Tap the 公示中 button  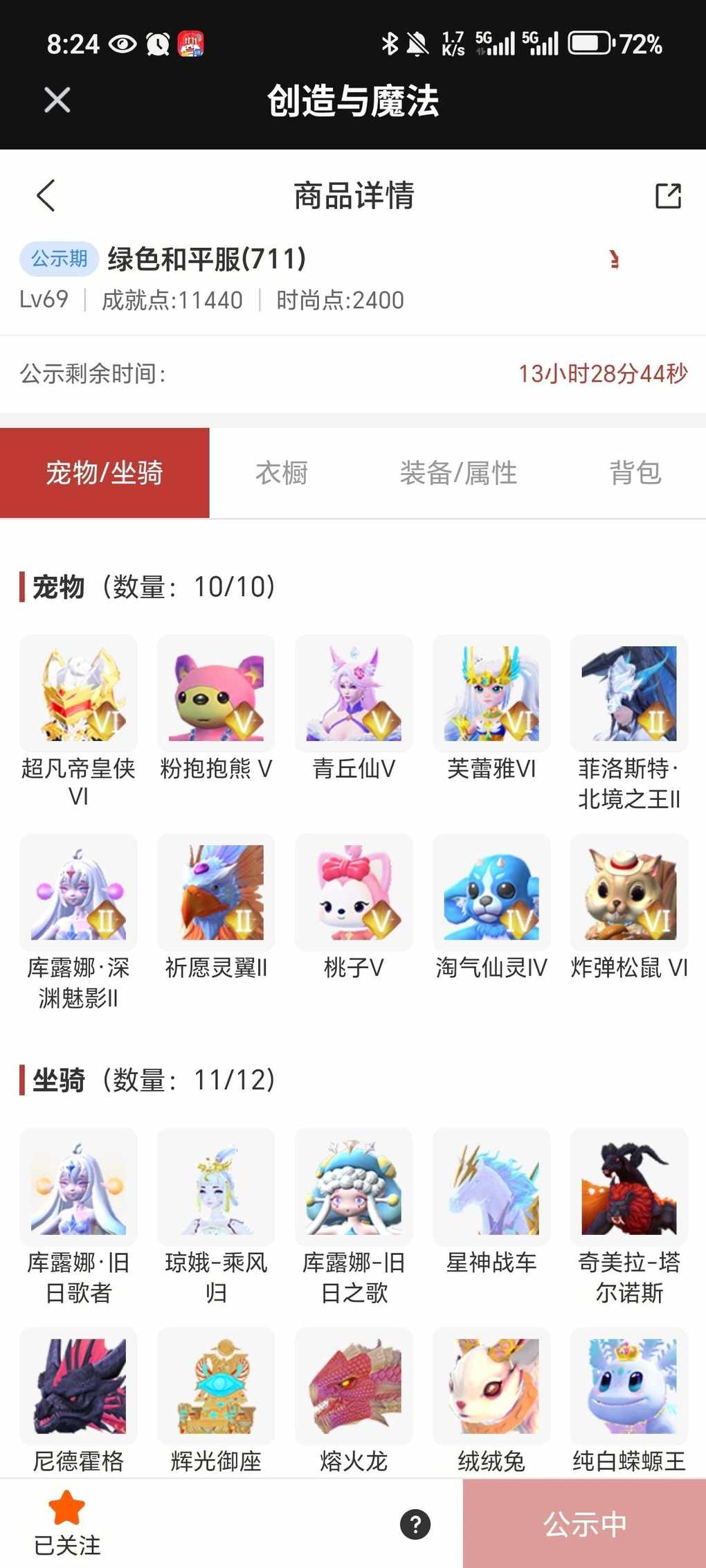tap(585, 1524)
